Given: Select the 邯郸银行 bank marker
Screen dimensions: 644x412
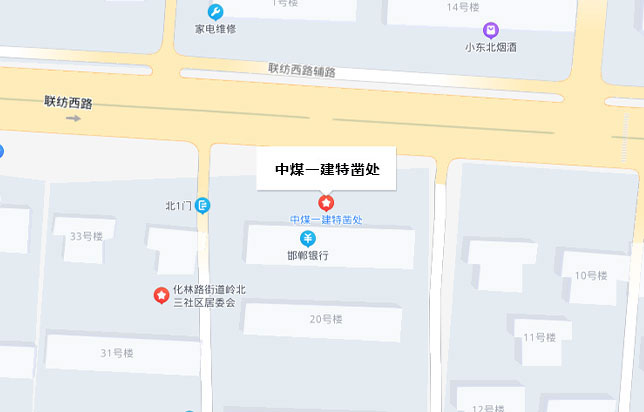Looking at the screenshot, I should pos(308,238).
